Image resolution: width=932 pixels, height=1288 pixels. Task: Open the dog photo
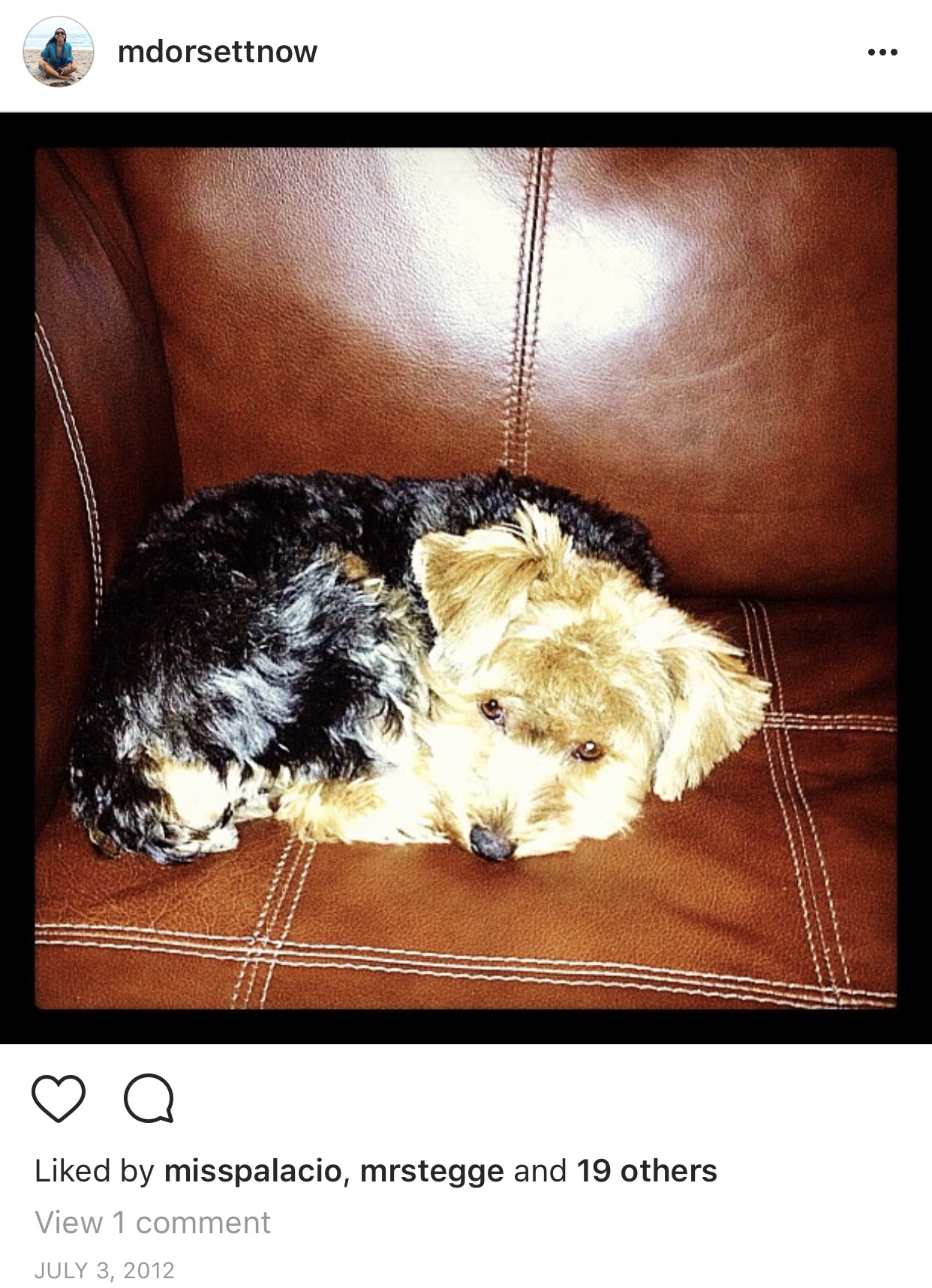(x=465, y=578)
